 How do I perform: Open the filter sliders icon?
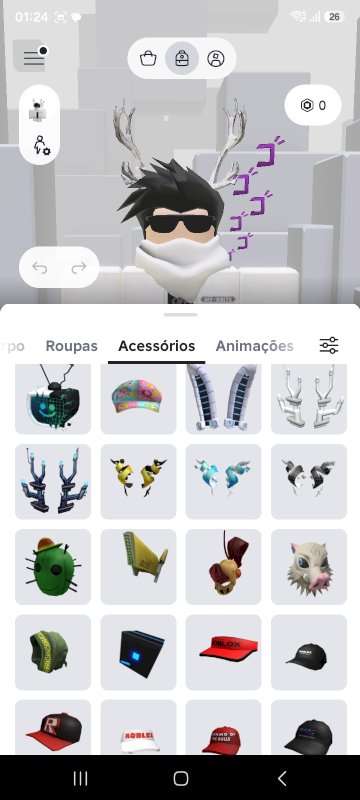pos(329,345)
